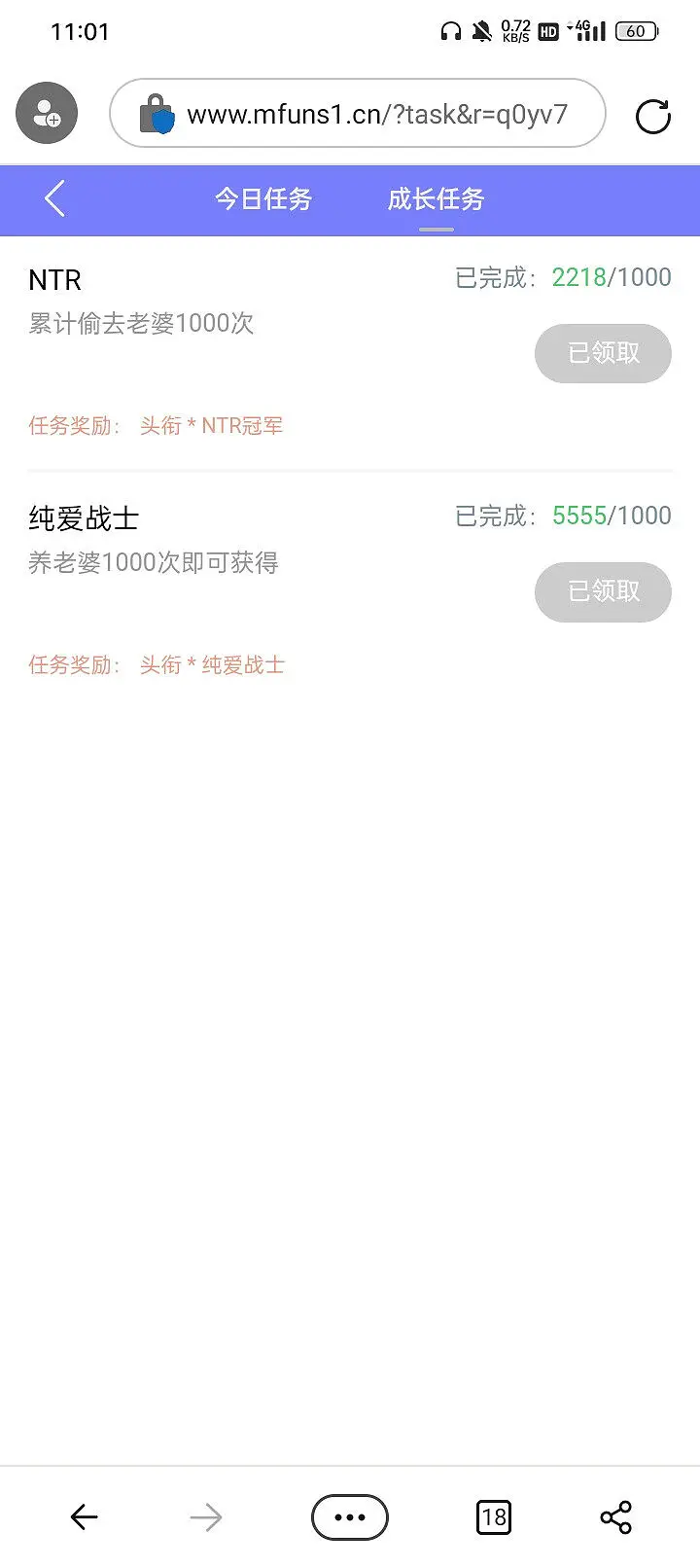Viewport: 700px width, 1568px height.
Task: Go back using the header arrow
Action: 55,199
